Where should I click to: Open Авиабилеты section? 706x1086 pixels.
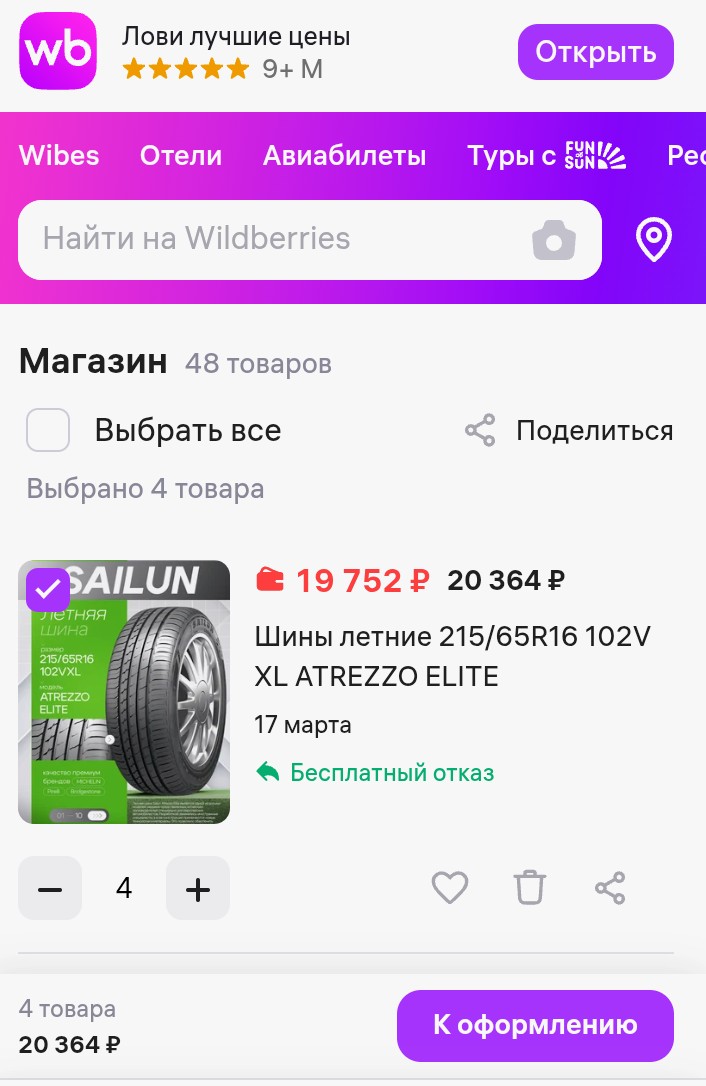coord(344,156)
